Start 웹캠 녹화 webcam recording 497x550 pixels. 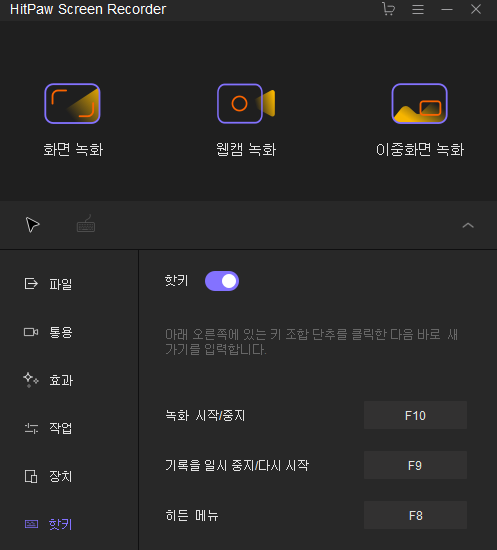pyautogui.click(x=246, y=120)
